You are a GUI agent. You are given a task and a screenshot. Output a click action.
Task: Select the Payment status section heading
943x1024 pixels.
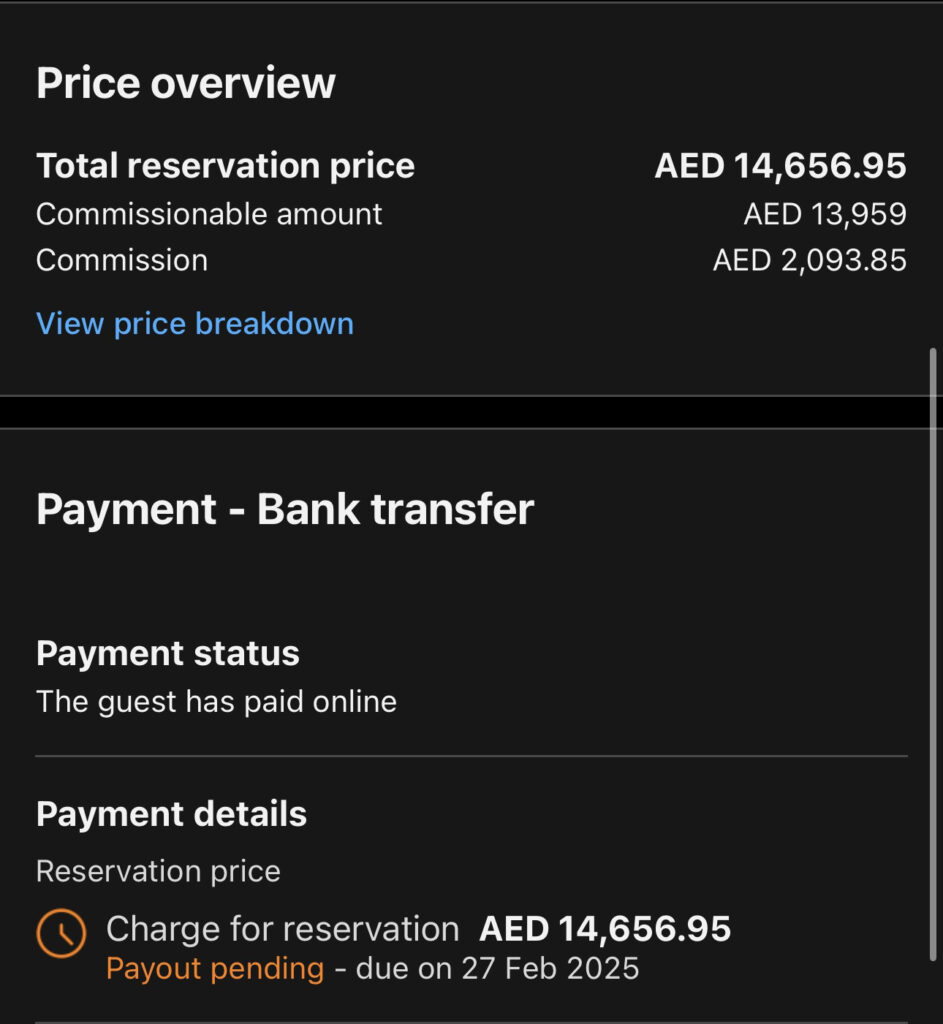(x=167, y=653)
